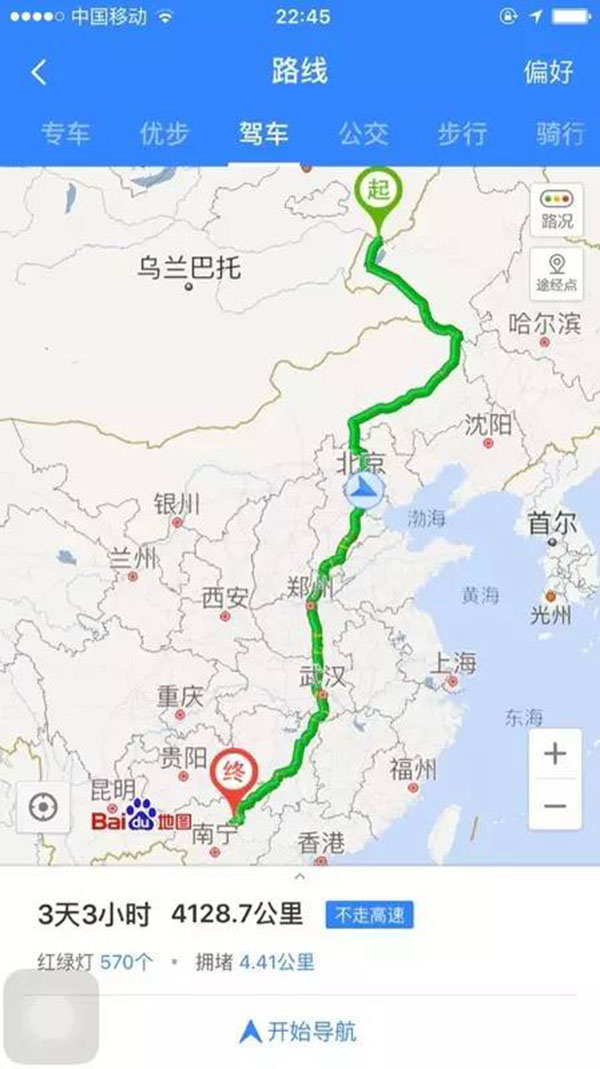Open the AssistiveTouch floating button
This screenshot has height=1069, width=600.
pyautogui.click(x=50, y=1017)
